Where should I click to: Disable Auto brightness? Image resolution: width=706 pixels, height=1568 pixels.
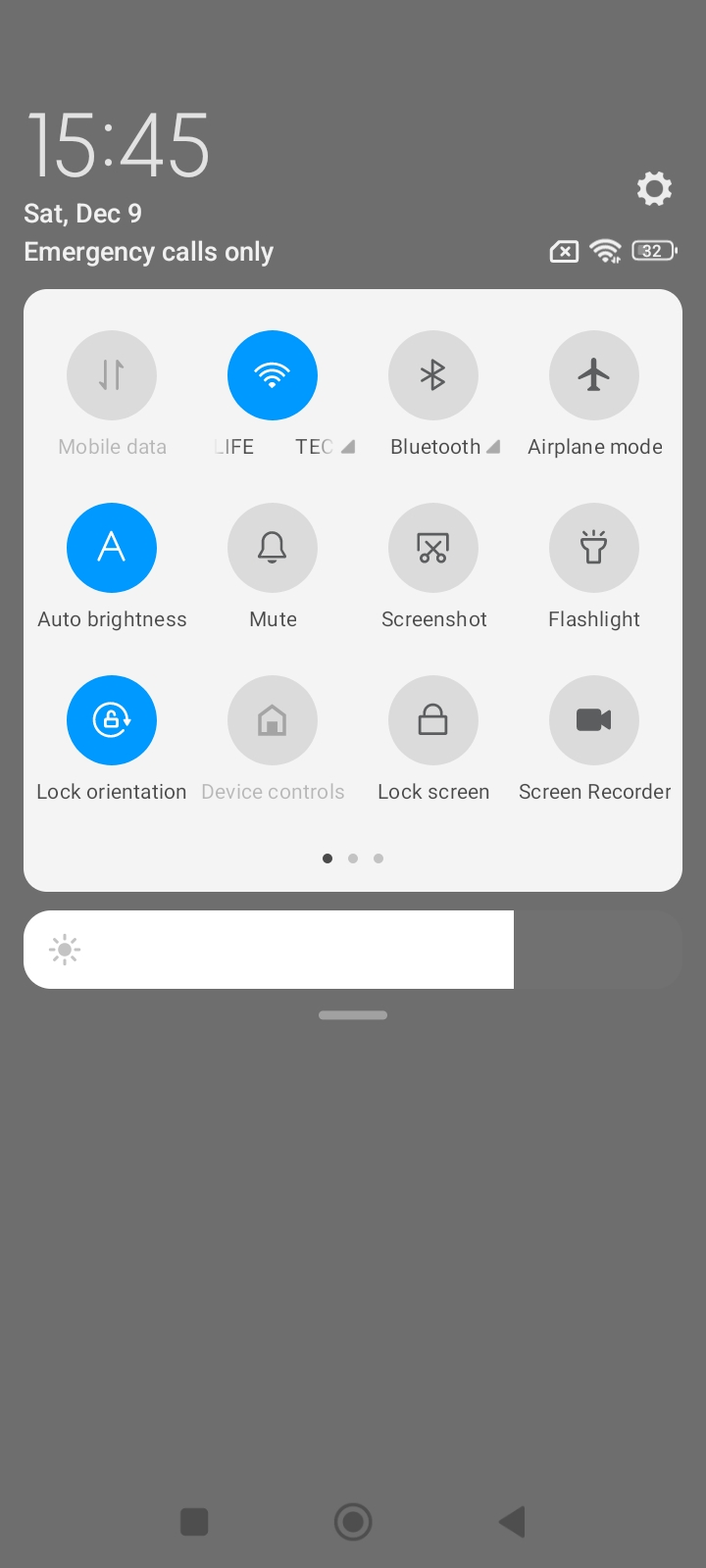click(x=112, y=548)
